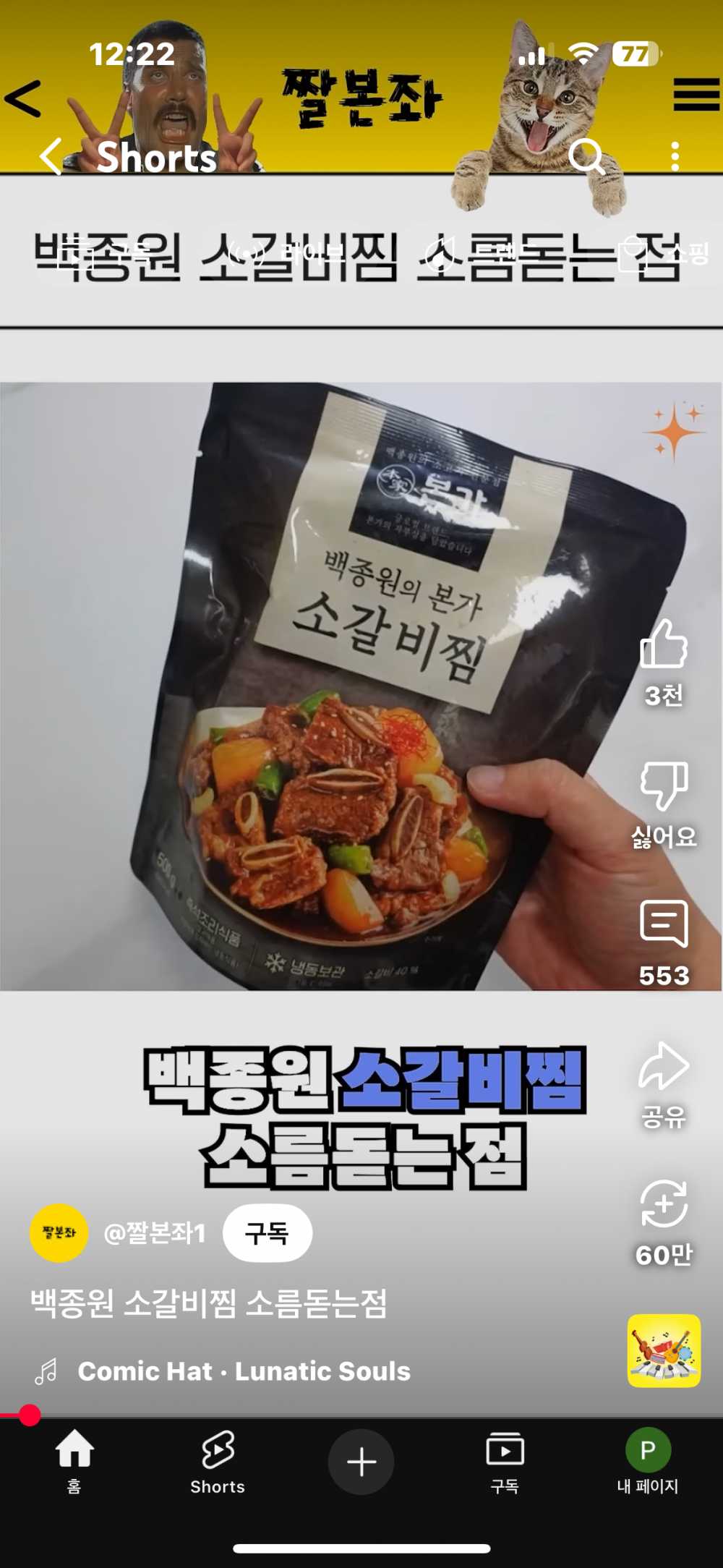
Task: Open the comments with 553 replies
Action: pyautogui.click(x=663, y=925)
